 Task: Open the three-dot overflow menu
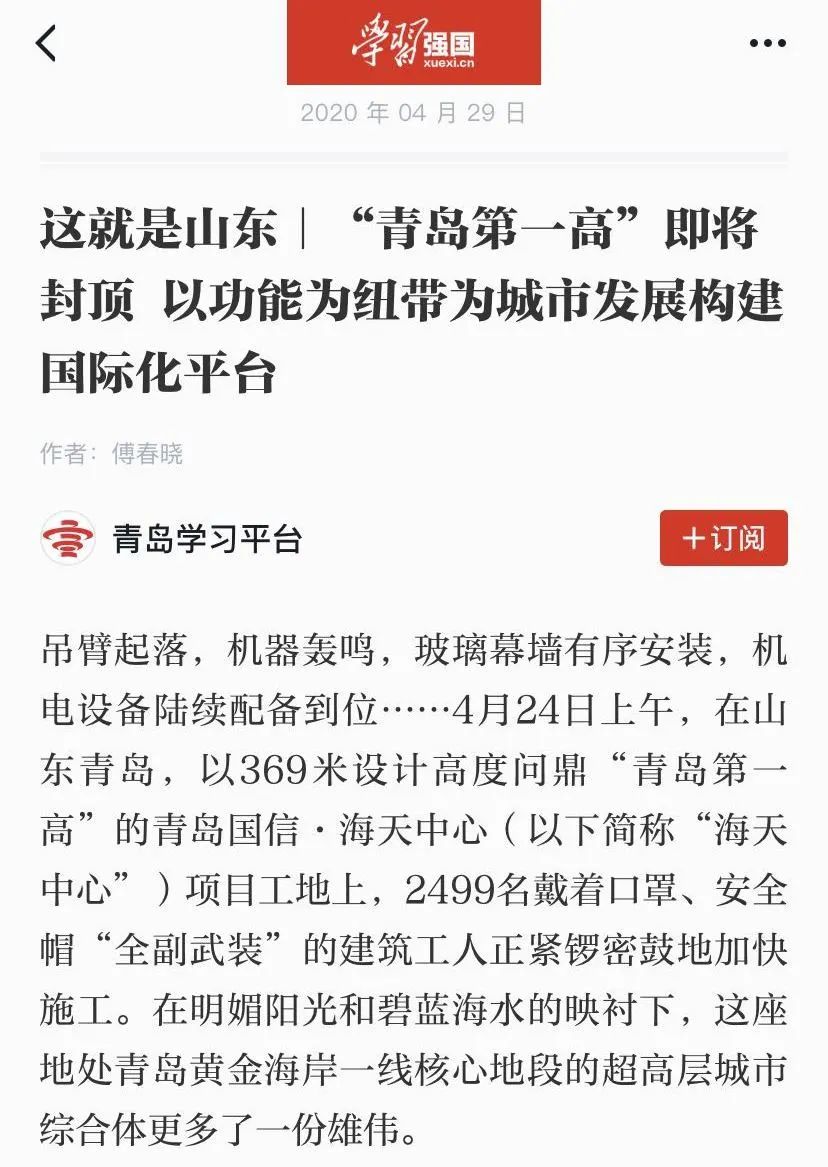[x=768, y=43]
